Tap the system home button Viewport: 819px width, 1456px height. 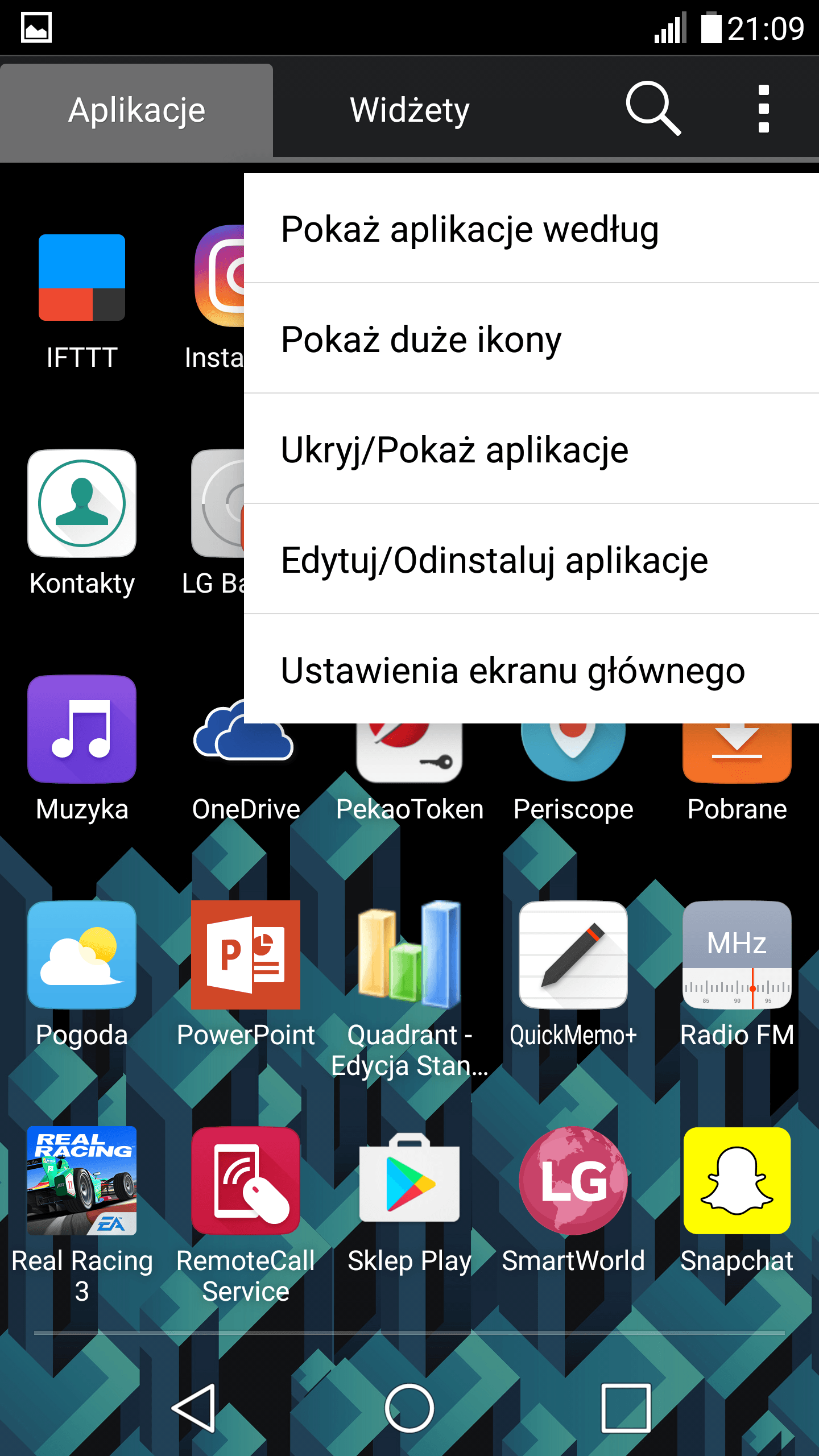click(x=409, y=1408)
